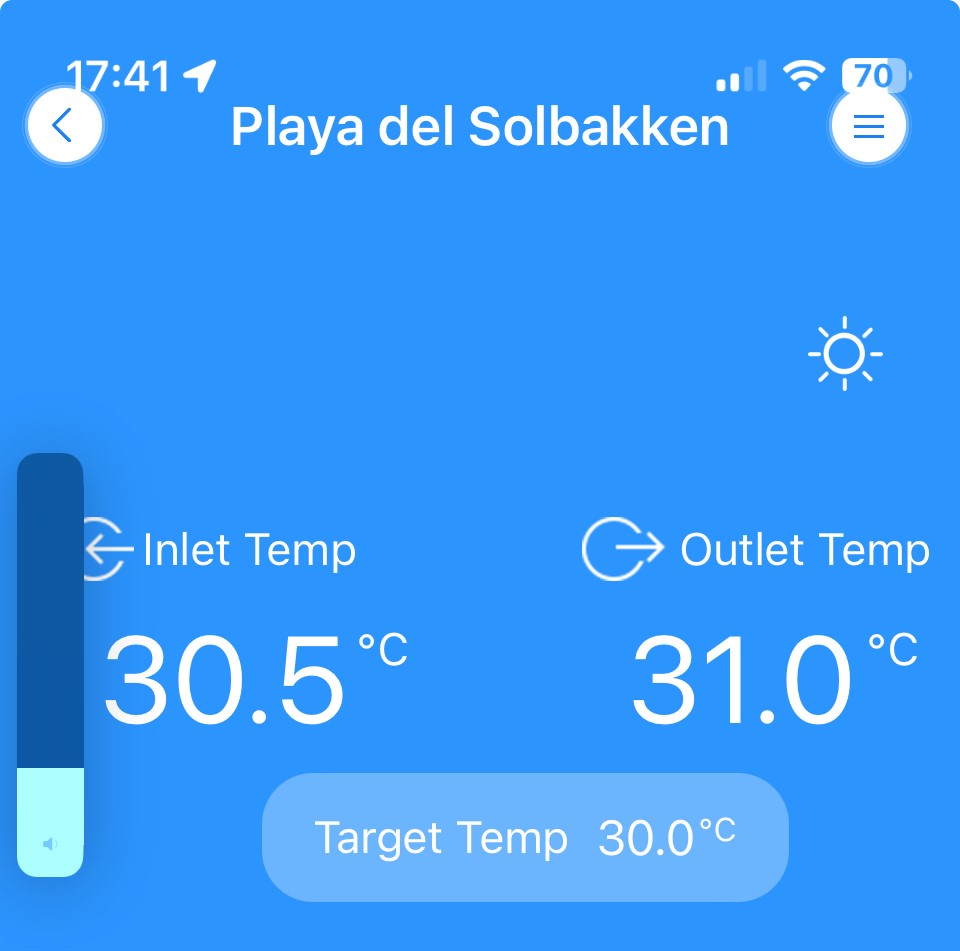960x951 pixels.
Task: Tap the volume slider to adjust volume
Action: 50,665
